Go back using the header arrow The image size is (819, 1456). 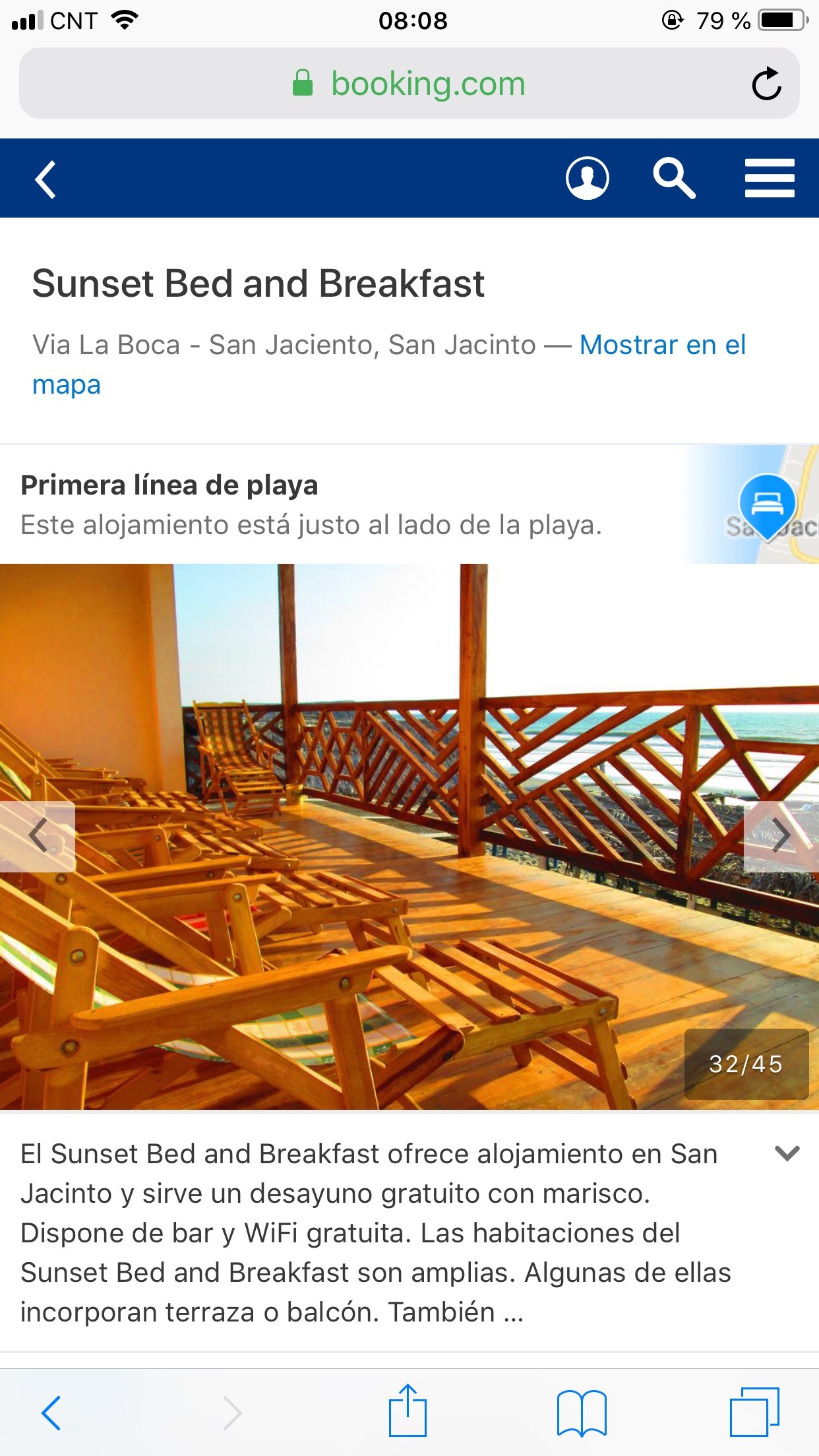(x=45, y=179)
